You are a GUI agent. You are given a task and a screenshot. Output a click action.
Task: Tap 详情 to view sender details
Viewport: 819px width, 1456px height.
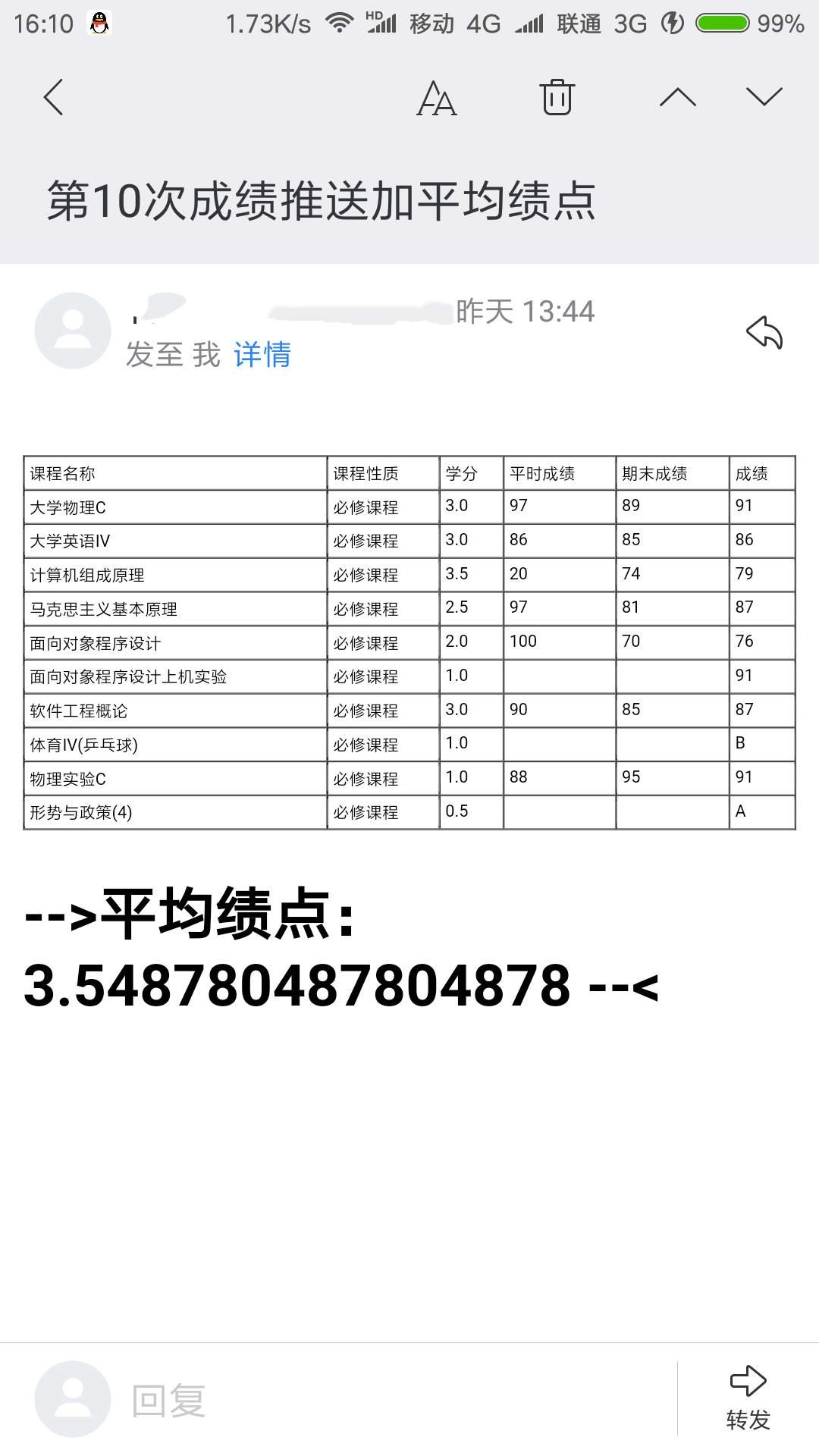click(x=262, y=354)
